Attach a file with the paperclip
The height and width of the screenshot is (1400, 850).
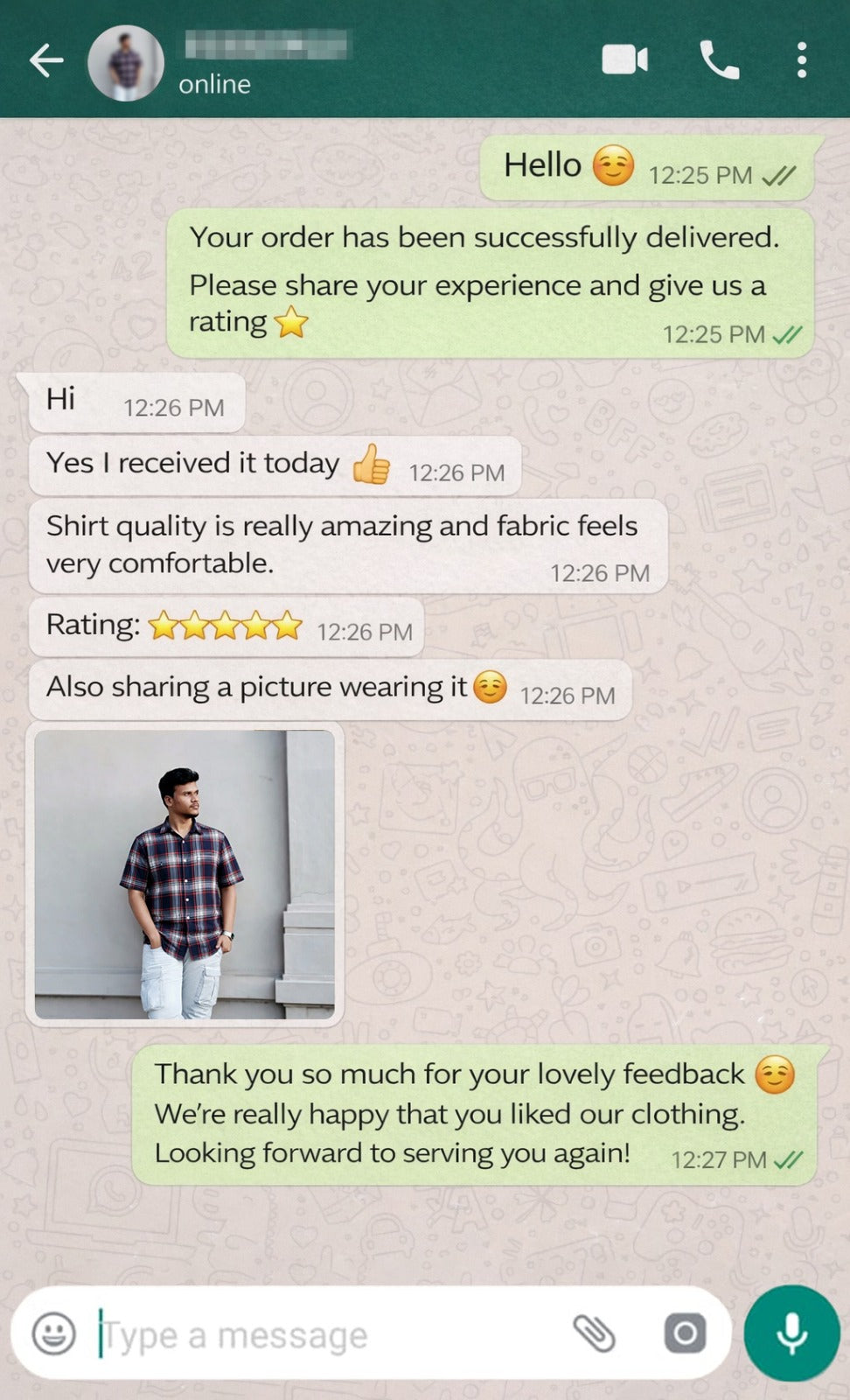tap(595, 1333)
